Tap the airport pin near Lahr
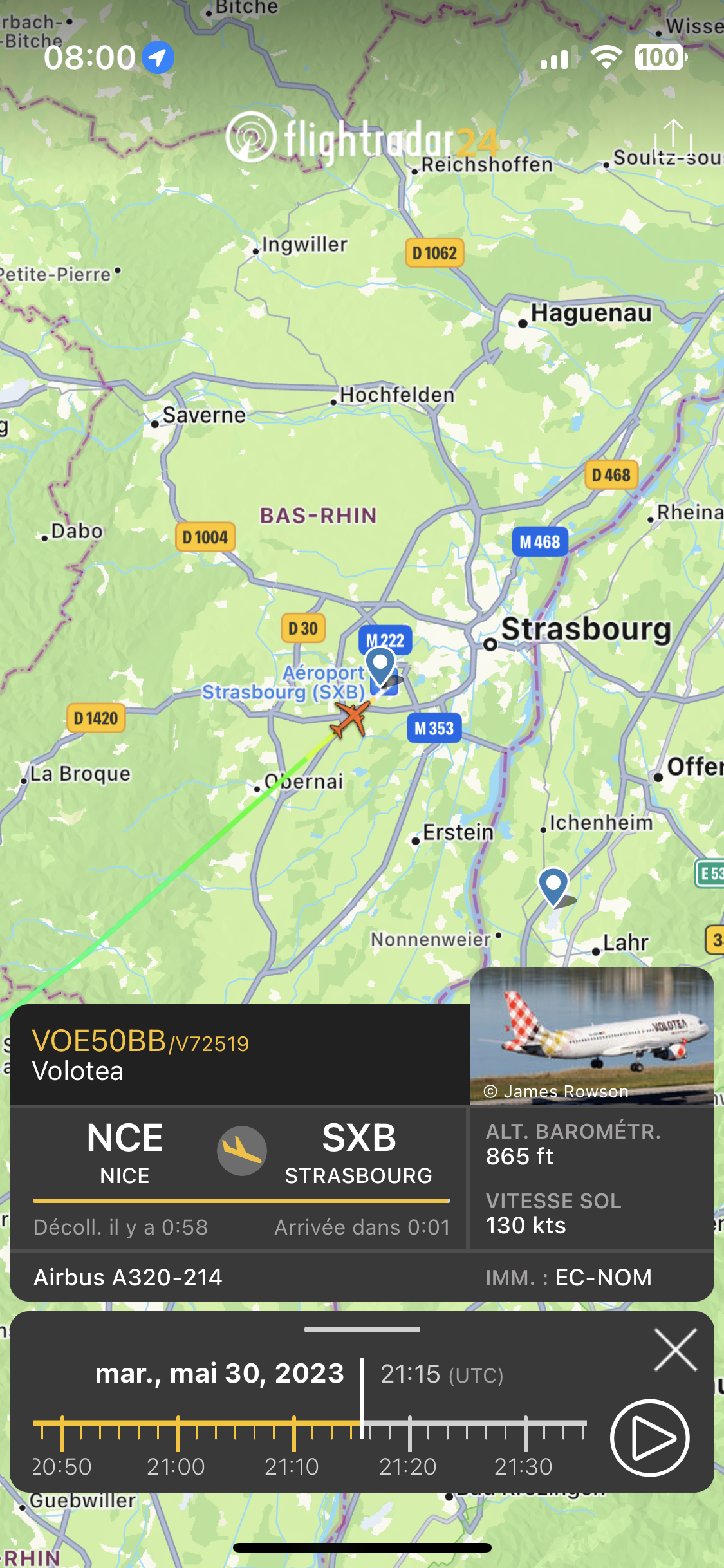 point(553,886)
